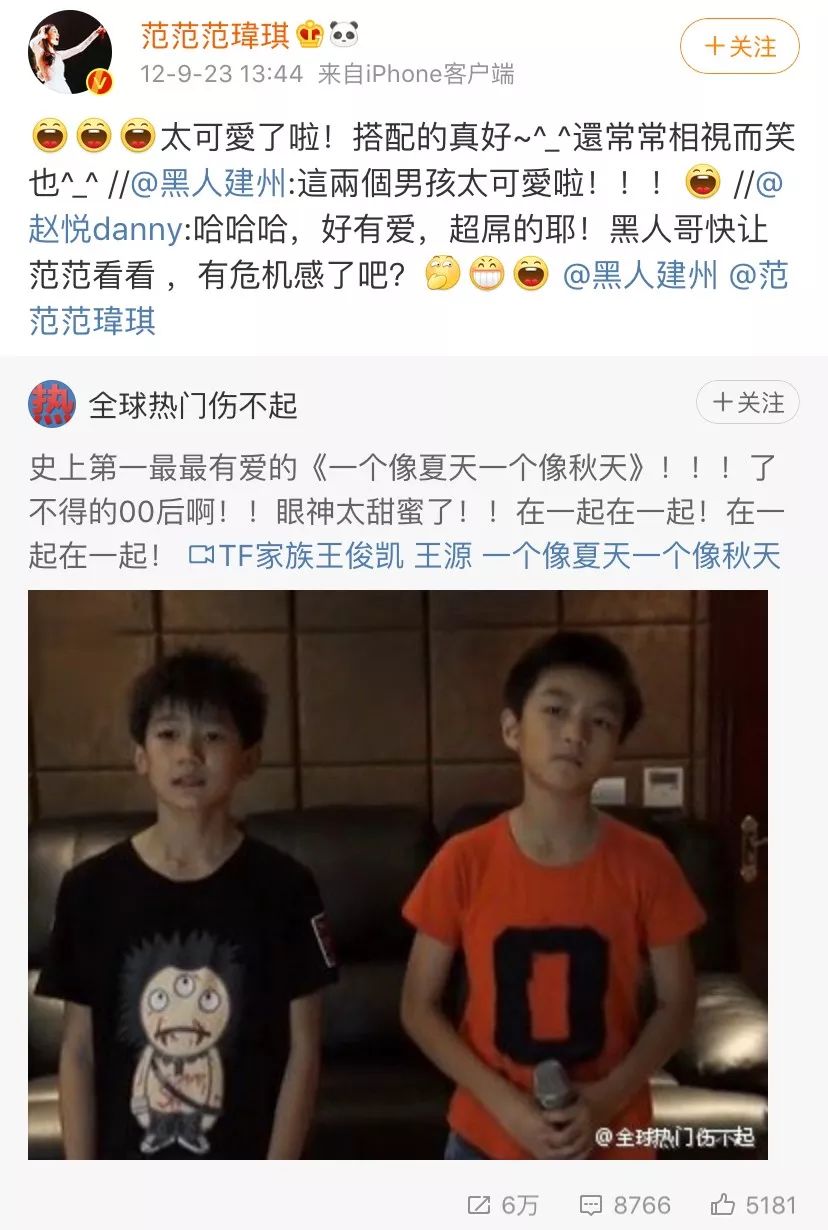The height and width of the screenshot is (1230, 828).
Task: Like the post with 5181 likes
Action: click(x=753, y=1204)
